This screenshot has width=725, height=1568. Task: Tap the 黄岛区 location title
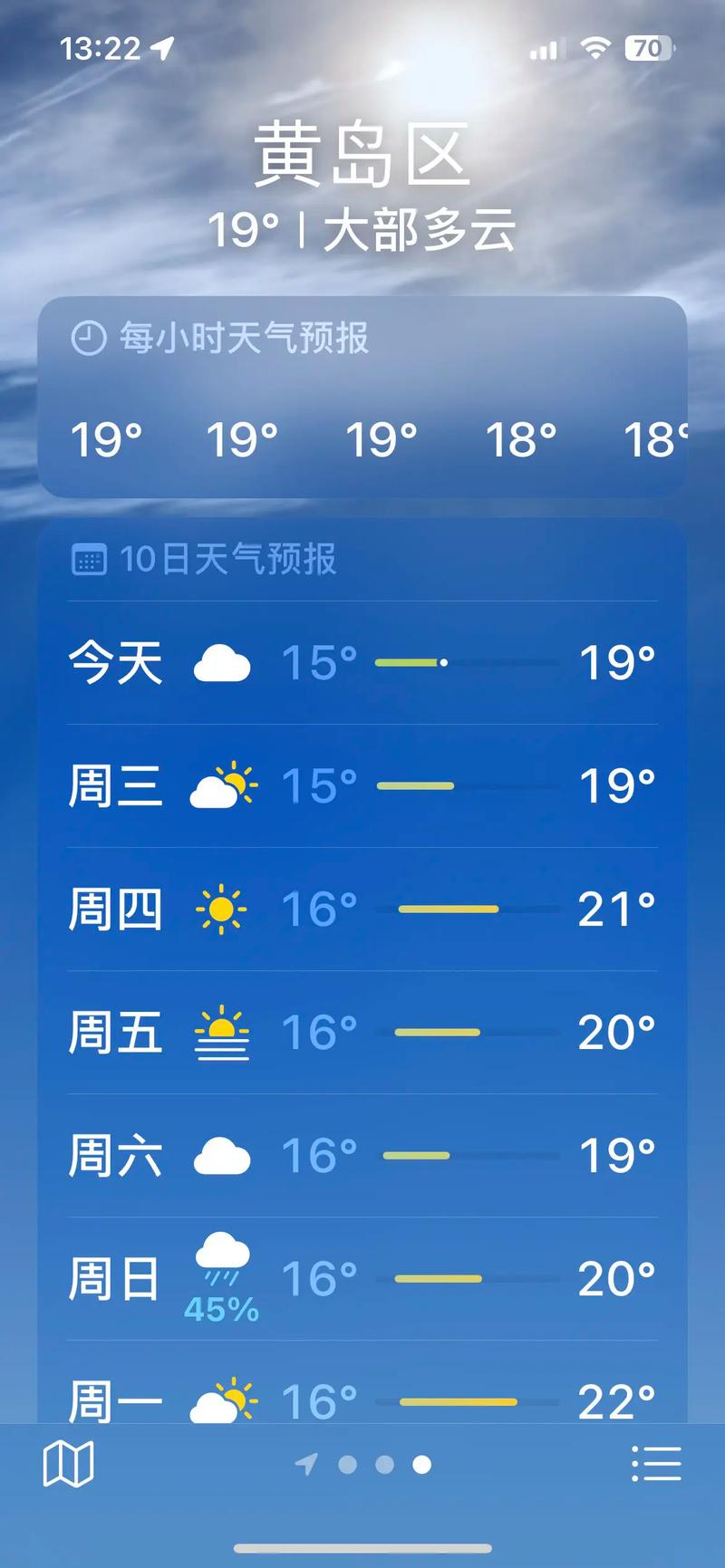(x=362, y=154)
